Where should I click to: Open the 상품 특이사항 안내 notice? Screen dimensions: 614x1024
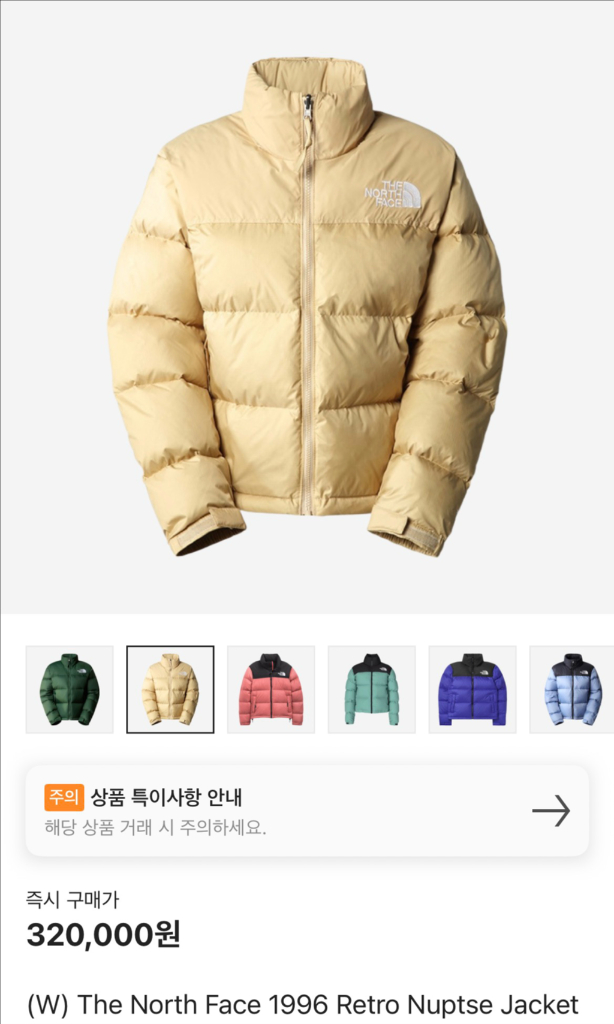pos(307,811)
